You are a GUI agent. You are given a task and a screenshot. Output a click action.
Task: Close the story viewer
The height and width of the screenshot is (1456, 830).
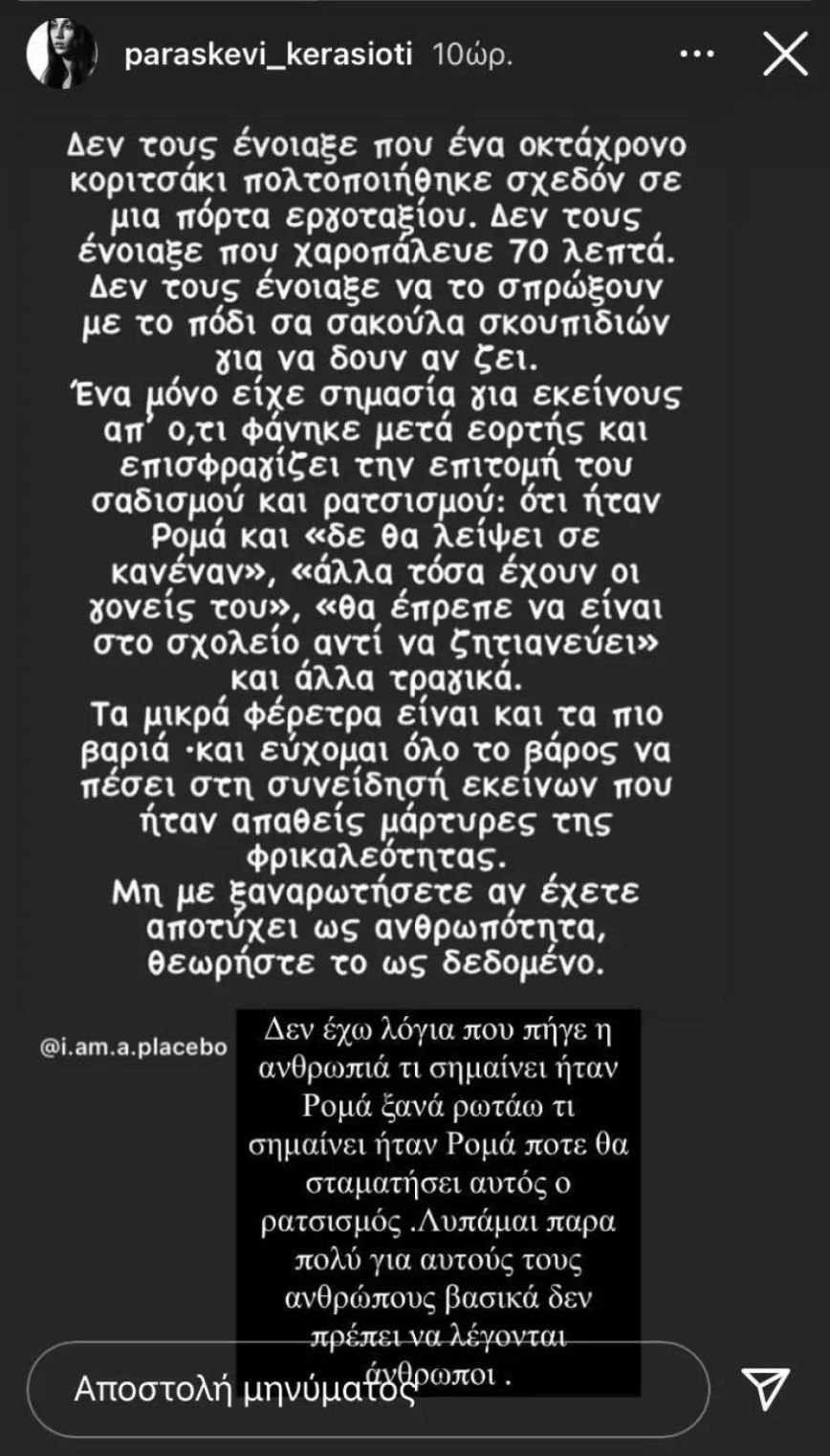(786, 55)
